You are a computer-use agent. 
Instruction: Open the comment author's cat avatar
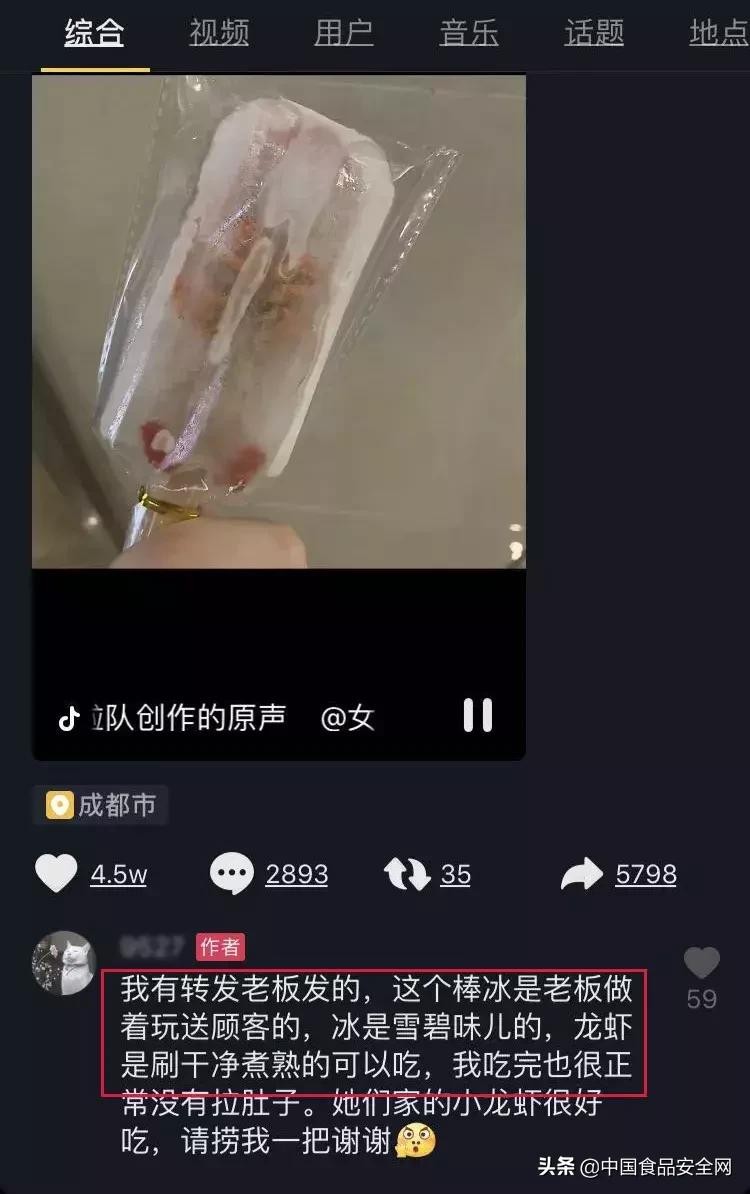coord(64,964)
